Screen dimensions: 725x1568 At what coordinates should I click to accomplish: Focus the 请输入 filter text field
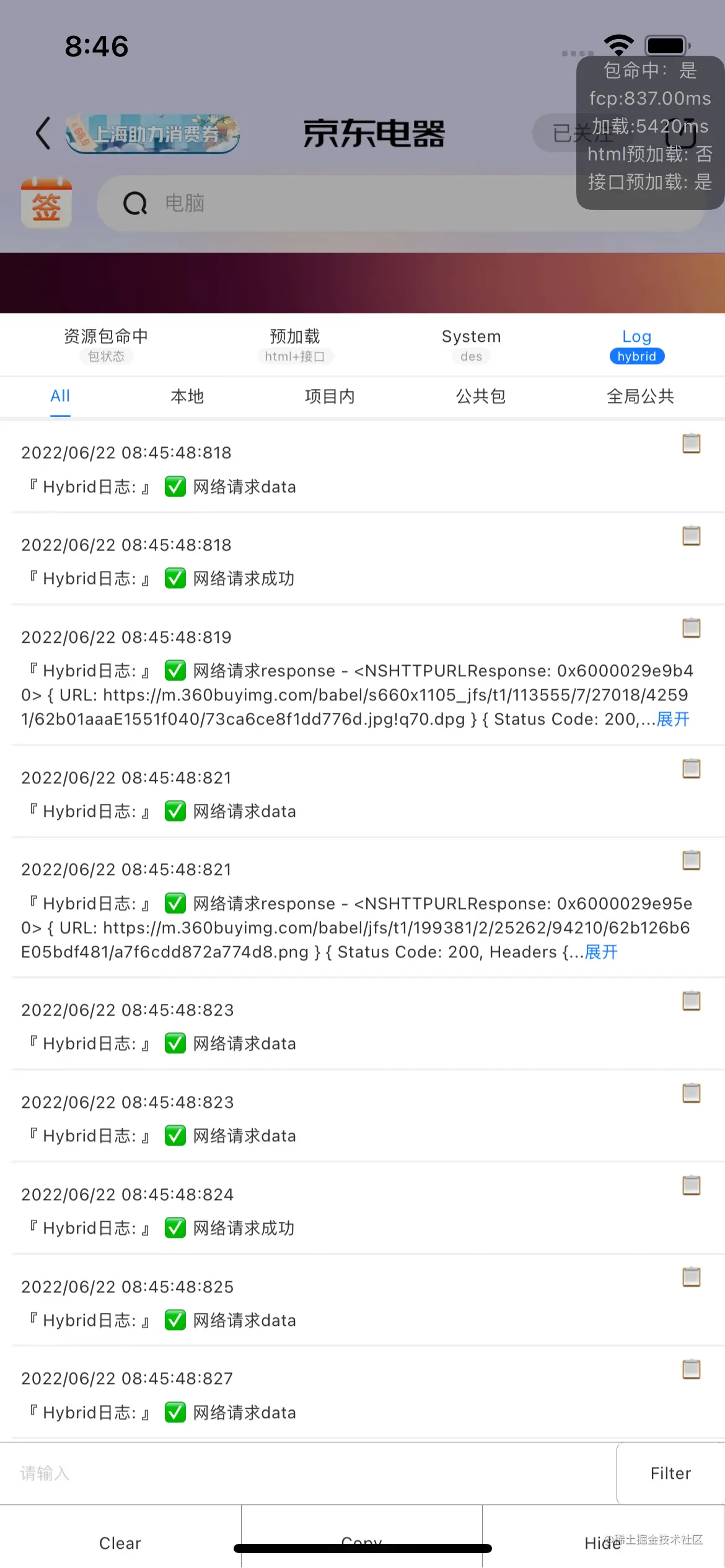(x=309, y=1473)
